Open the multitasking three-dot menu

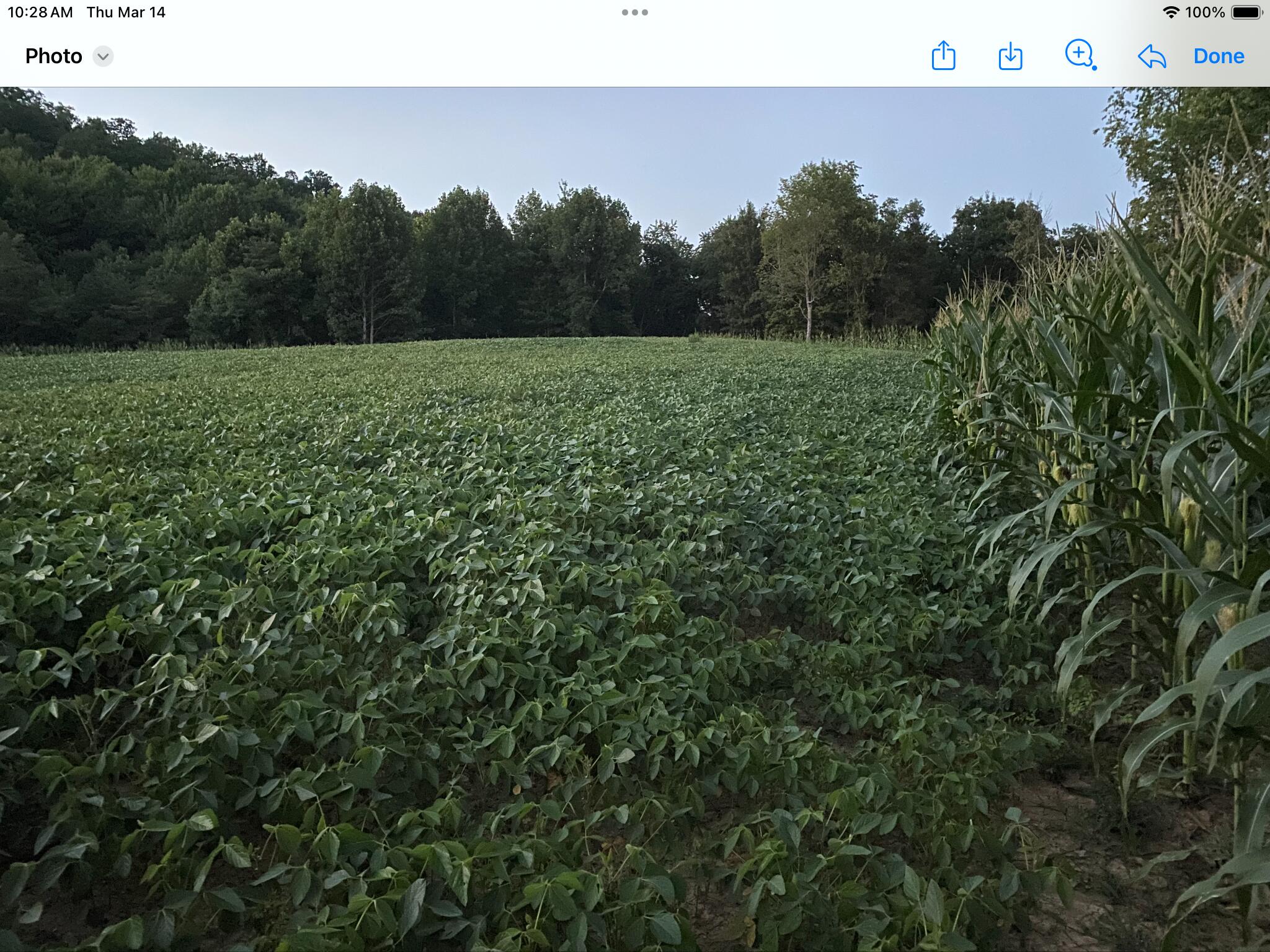tap(635, 12)
